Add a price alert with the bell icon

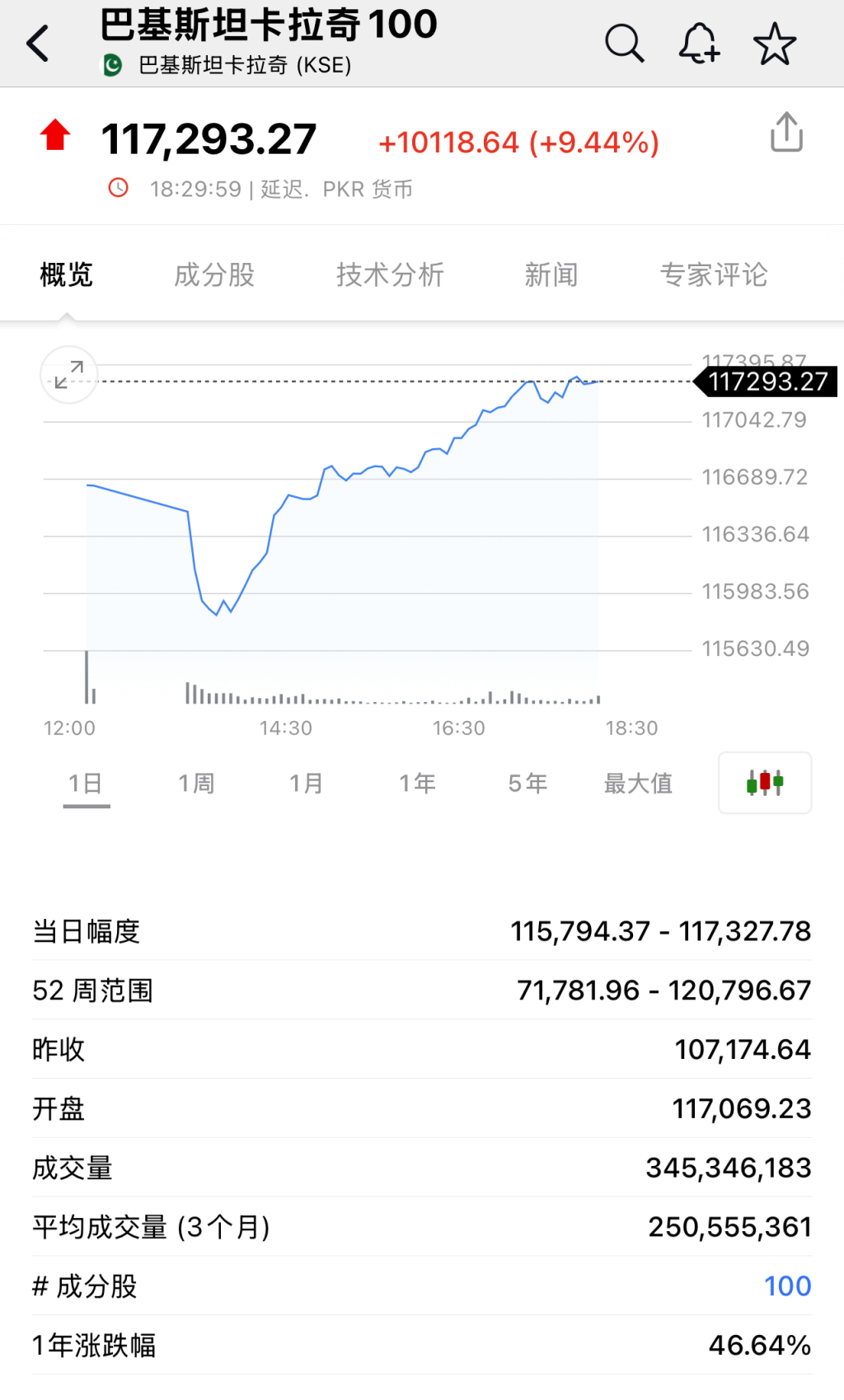coord(699,44)
